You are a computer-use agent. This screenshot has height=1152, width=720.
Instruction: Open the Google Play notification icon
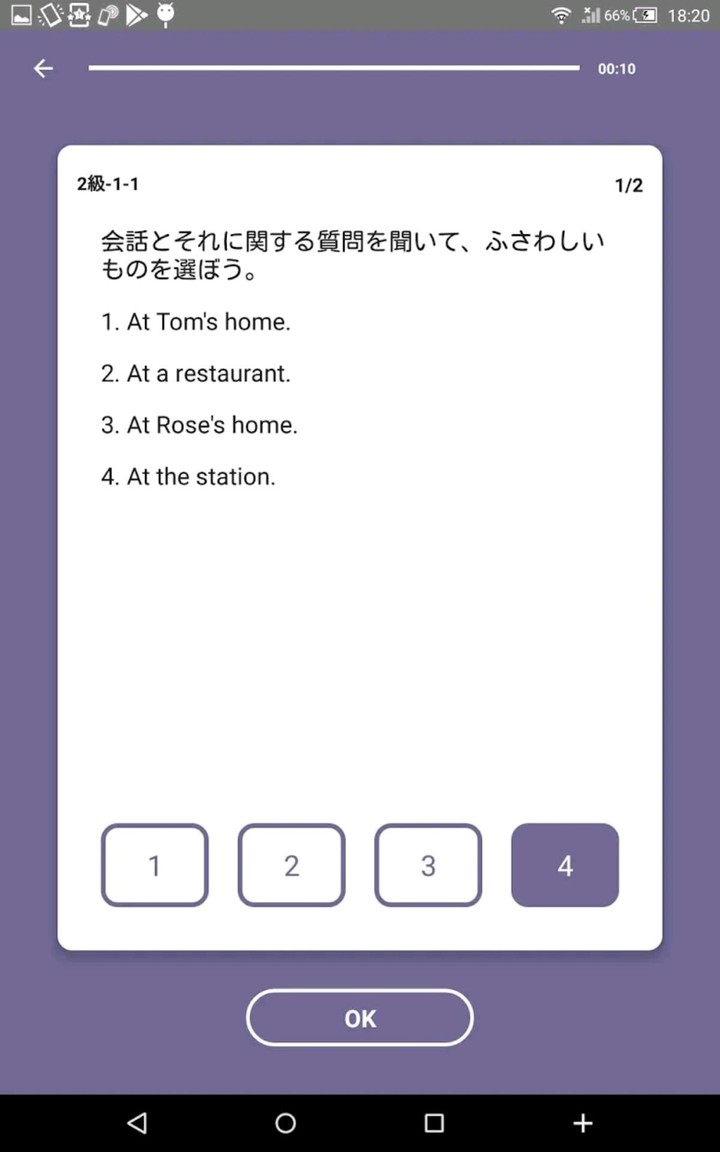tap(137, 15)
